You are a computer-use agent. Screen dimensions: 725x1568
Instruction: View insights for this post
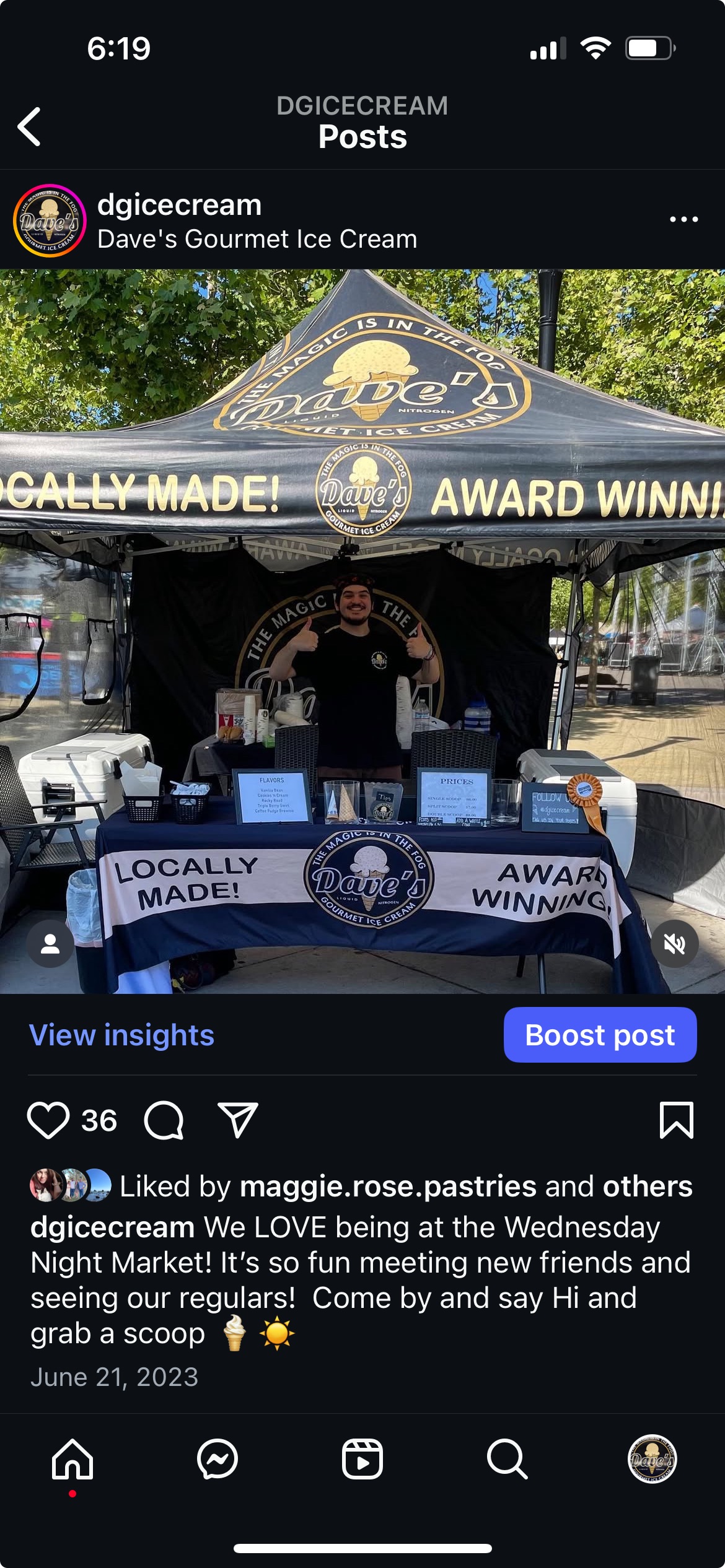[x=121, y=1035]
